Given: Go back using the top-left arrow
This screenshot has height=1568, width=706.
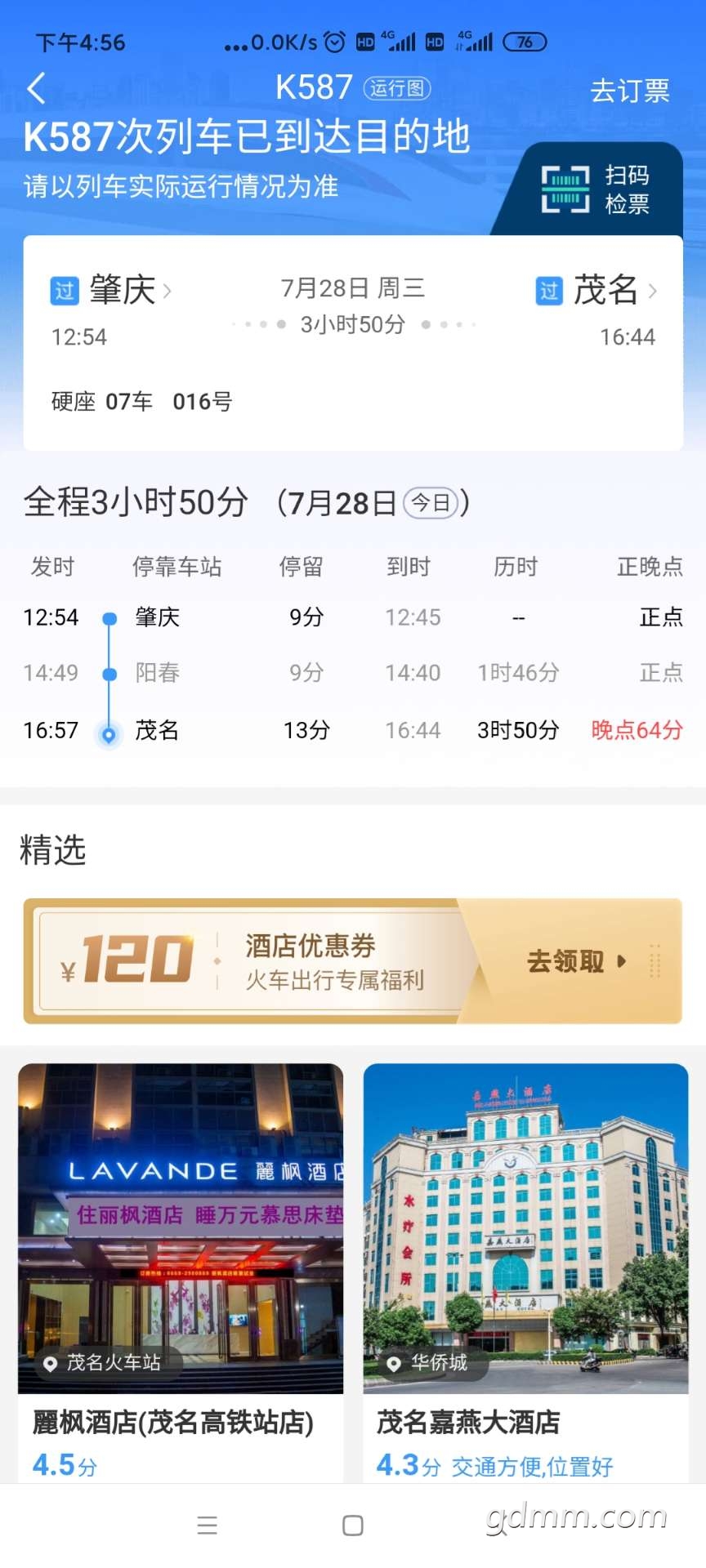Looking at the screenshot, I should pos(37,88).
